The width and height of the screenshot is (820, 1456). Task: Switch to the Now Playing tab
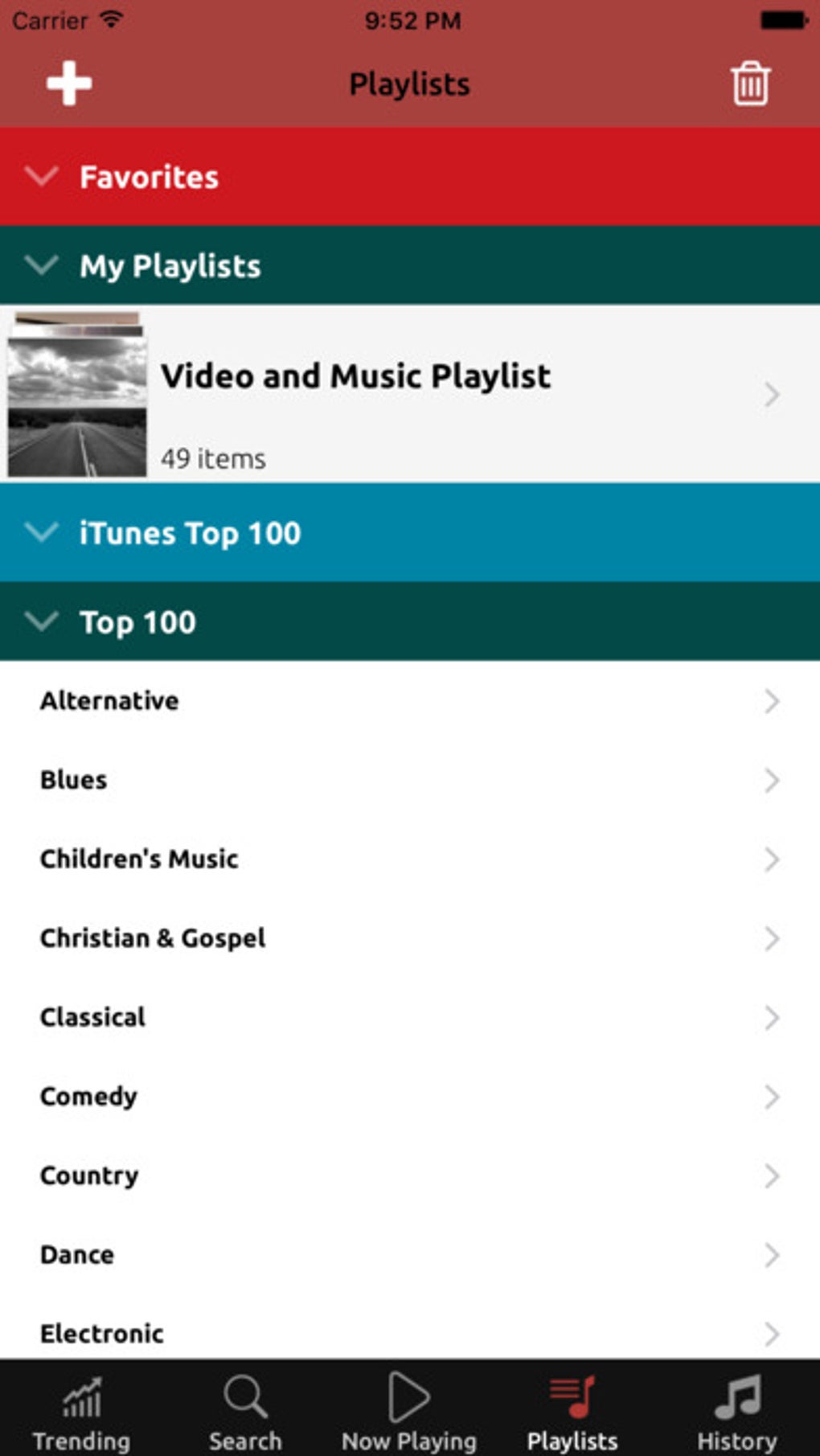(x=409, y=1412)
